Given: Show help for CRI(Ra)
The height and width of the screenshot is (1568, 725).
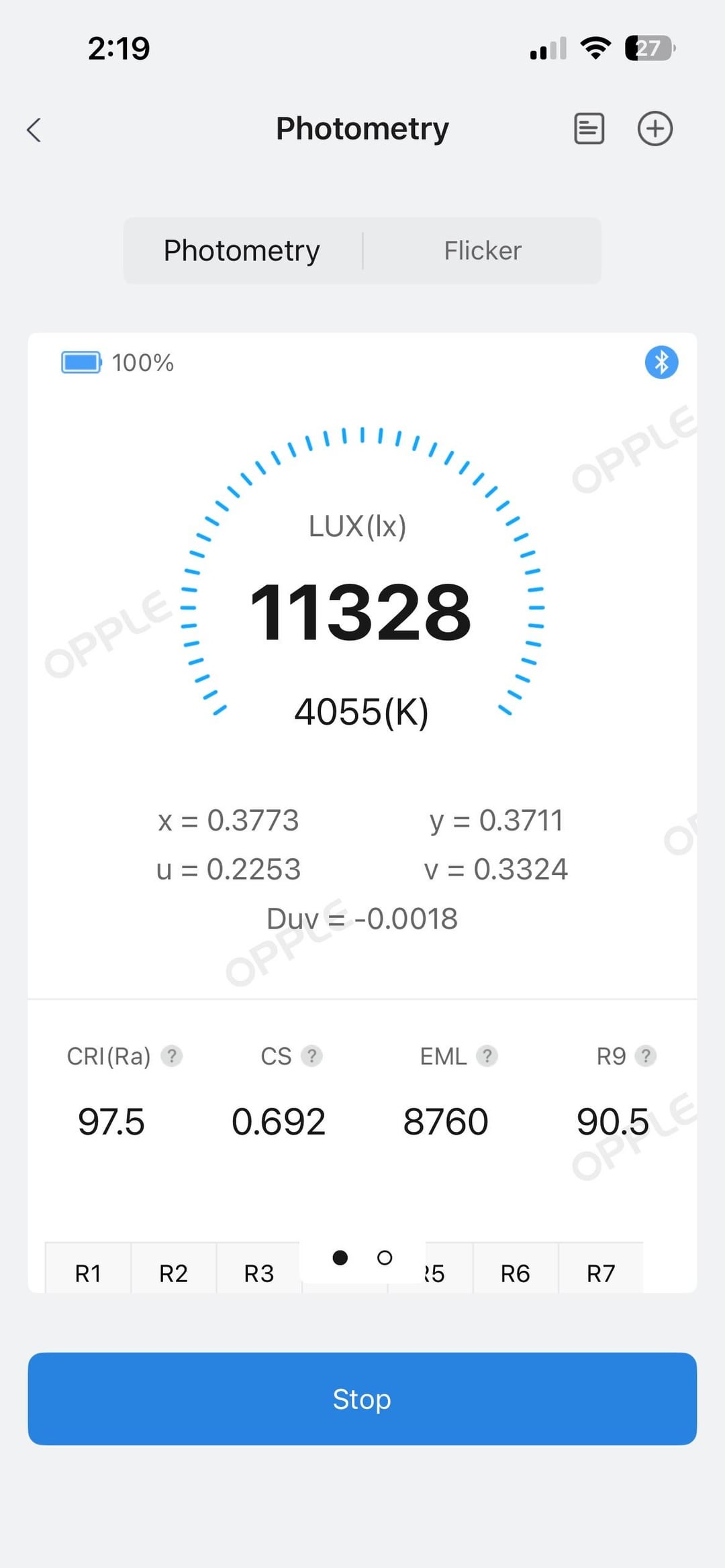Looking at the screenshot, I should [172, 1056].
